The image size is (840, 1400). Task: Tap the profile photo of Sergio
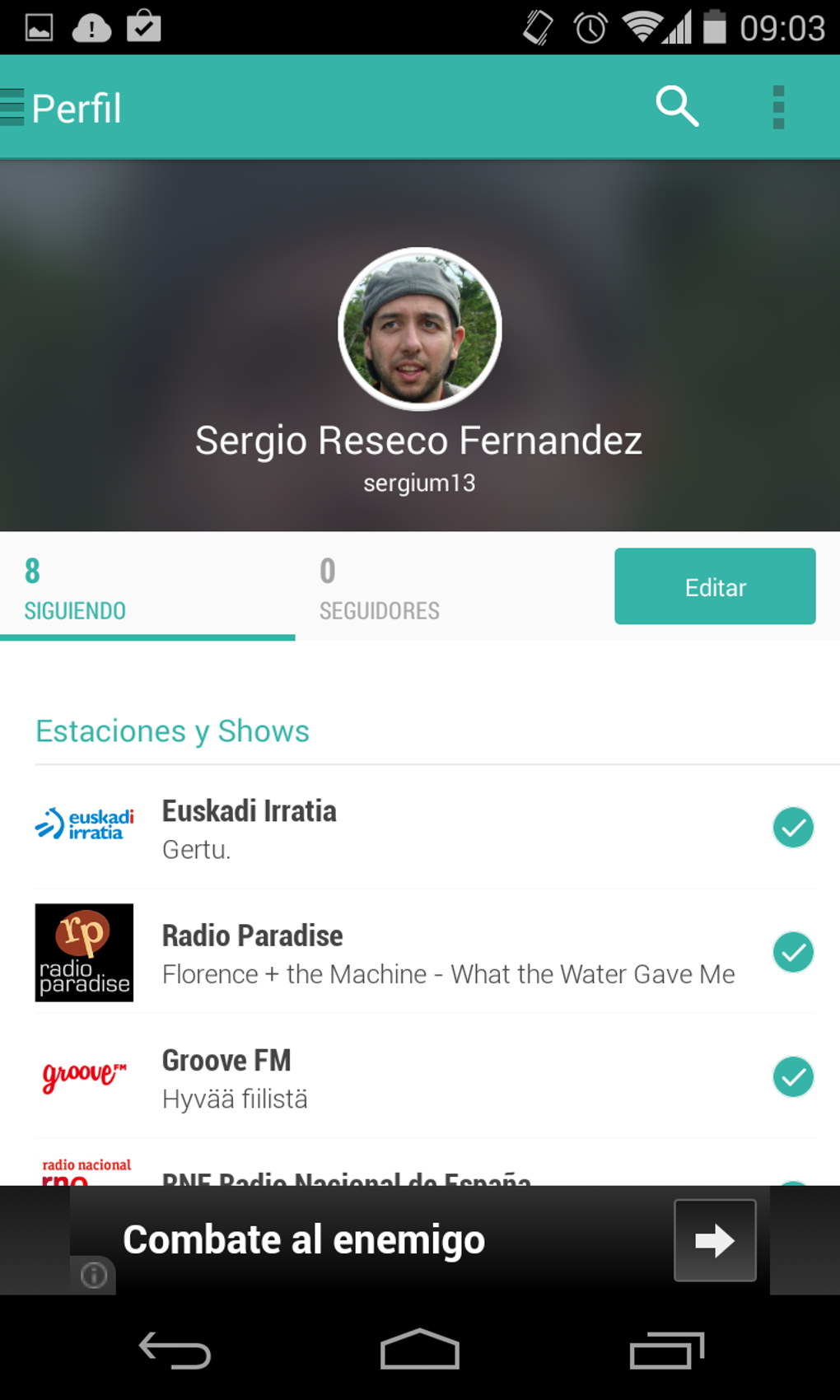(x=419, y=329)
